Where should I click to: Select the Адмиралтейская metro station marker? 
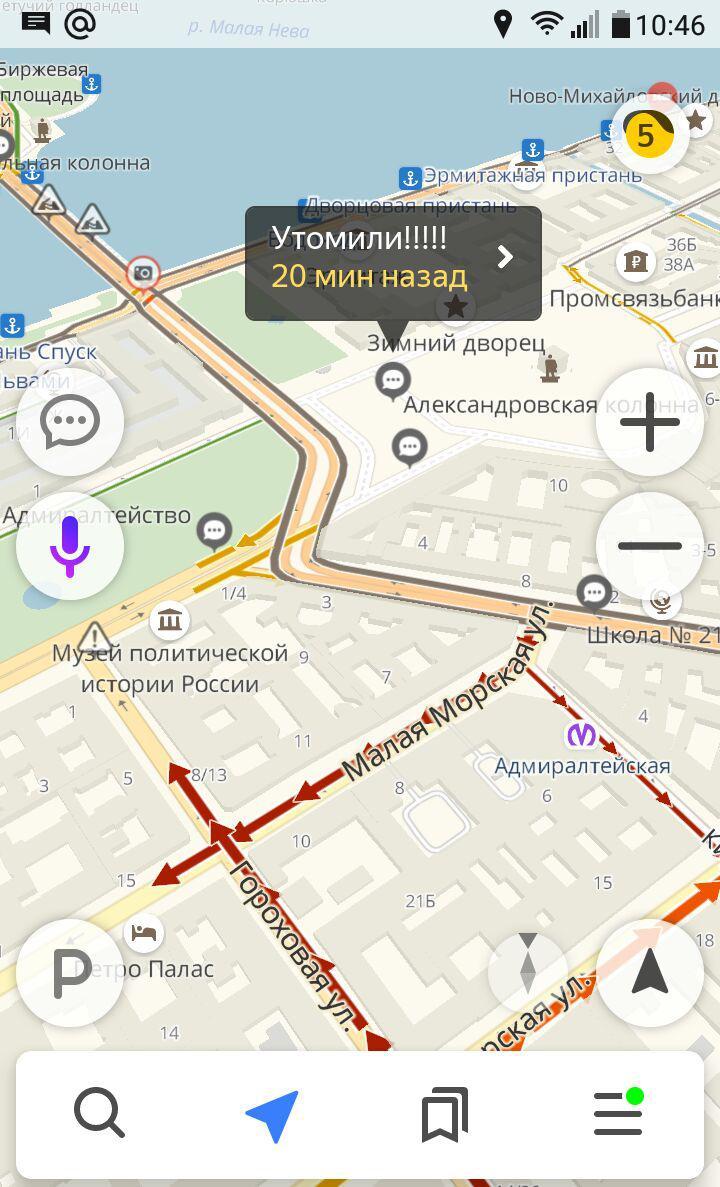581,736
